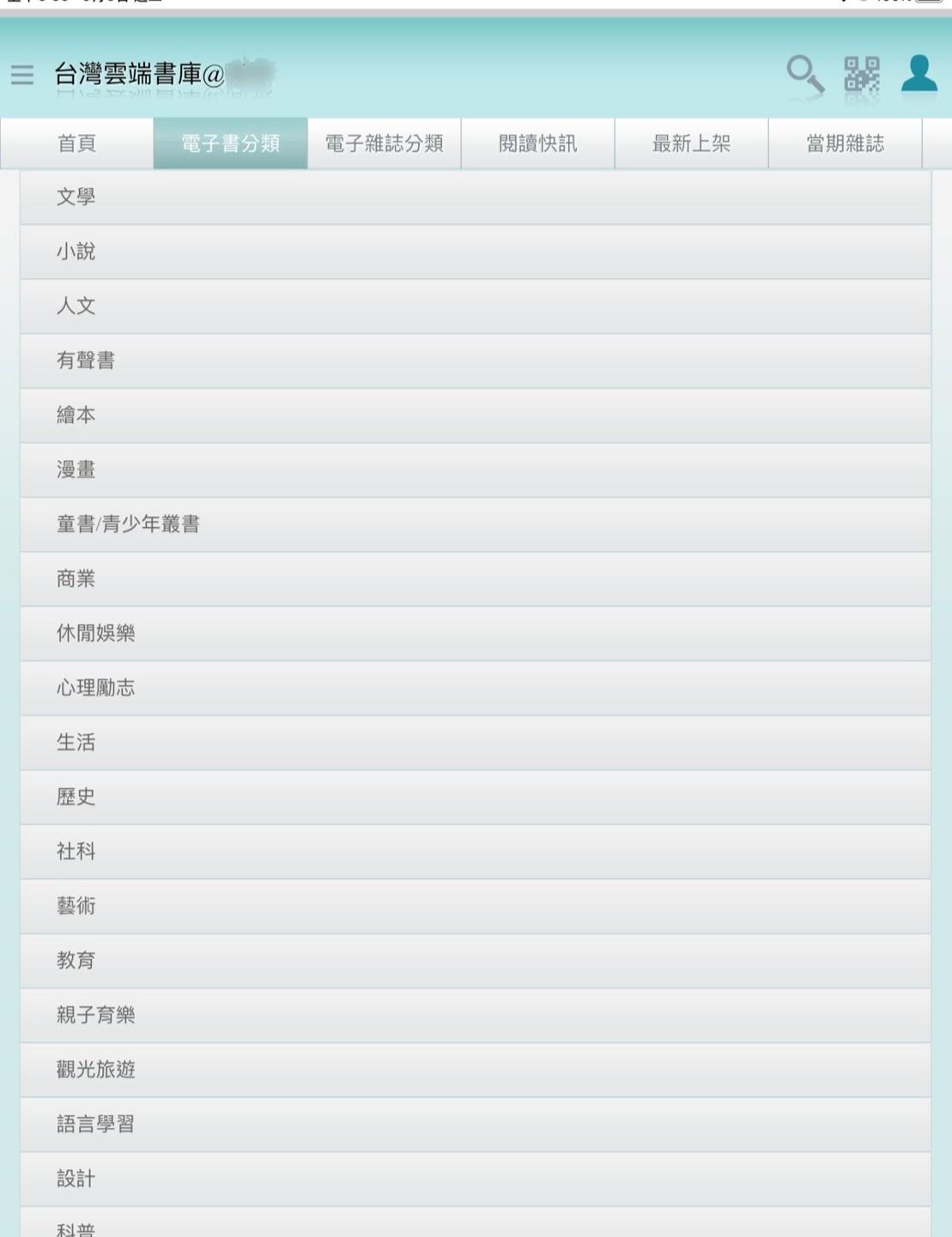Switch to the 當期雜誌 tab
Viewport: 952px width, 1237px height.
point(845,143)
